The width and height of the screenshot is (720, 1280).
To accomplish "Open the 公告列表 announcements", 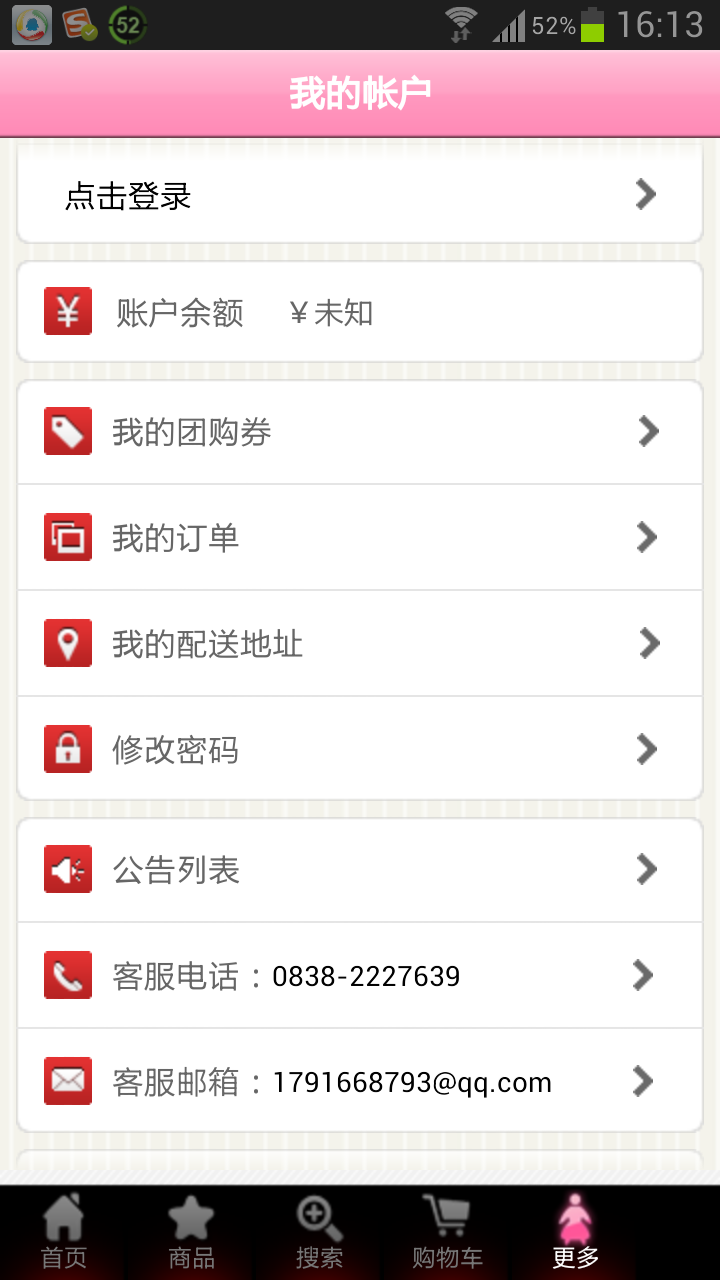I will 360,870.
